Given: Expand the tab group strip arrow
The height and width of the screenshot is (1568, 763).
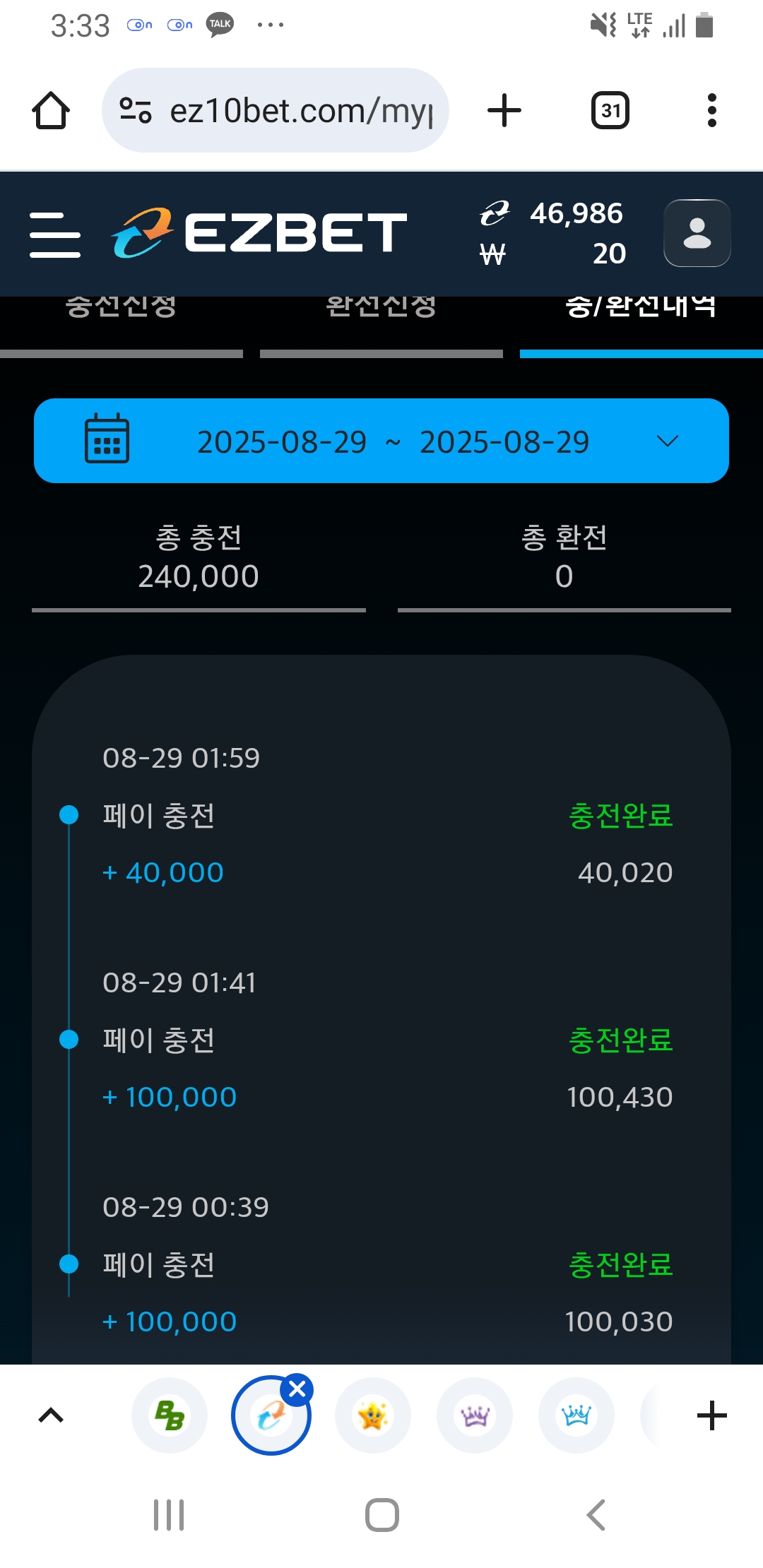Looking at the screenshot, I should [51, 1415].
